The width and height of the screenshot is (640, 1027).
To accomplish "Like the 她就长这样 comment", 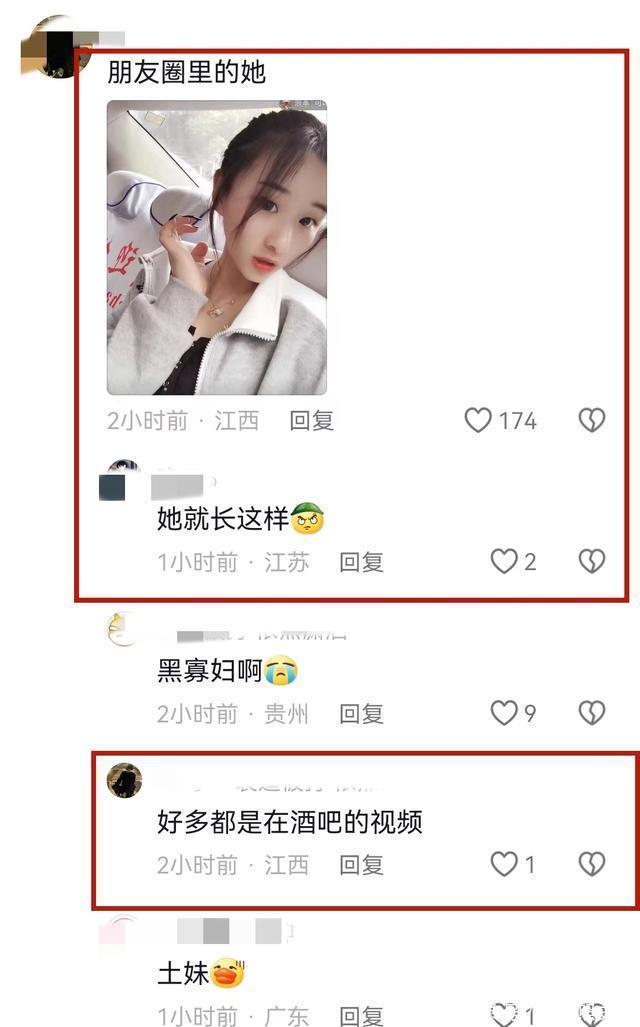I will pos(504,562).
